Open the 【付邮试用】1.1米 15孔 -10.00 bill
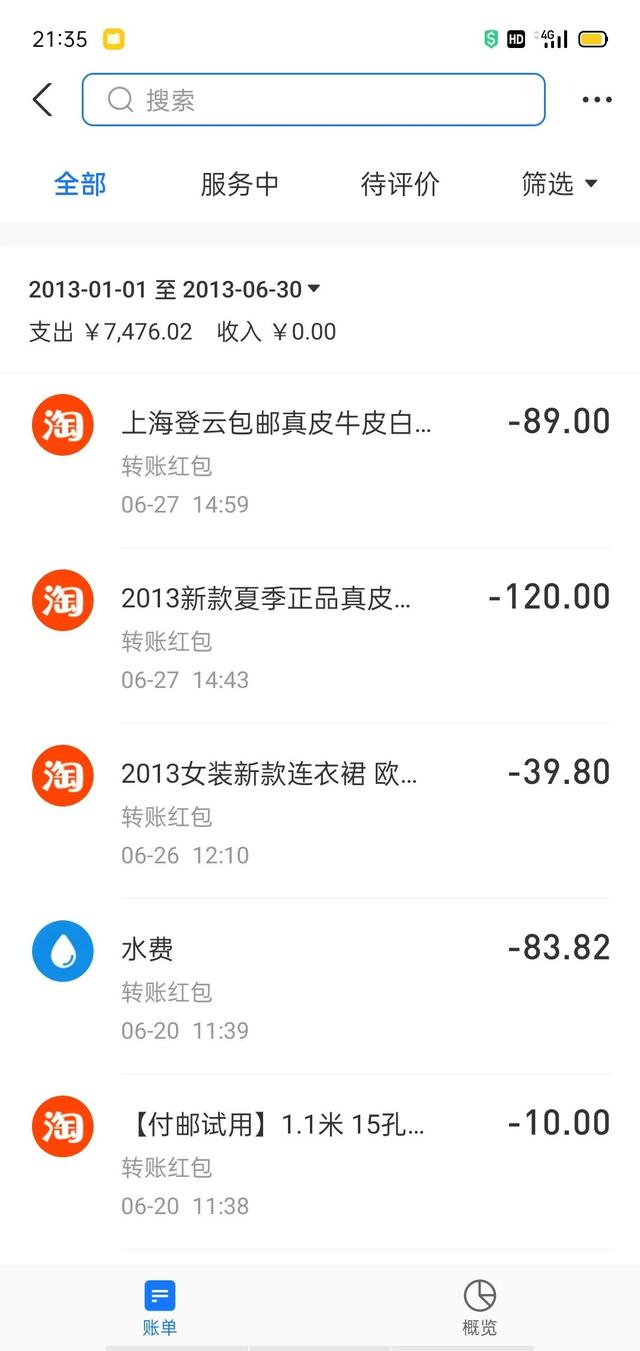Image resolution: width=640 pixels, height=1351 pixels. click(x=320, y=1162)
